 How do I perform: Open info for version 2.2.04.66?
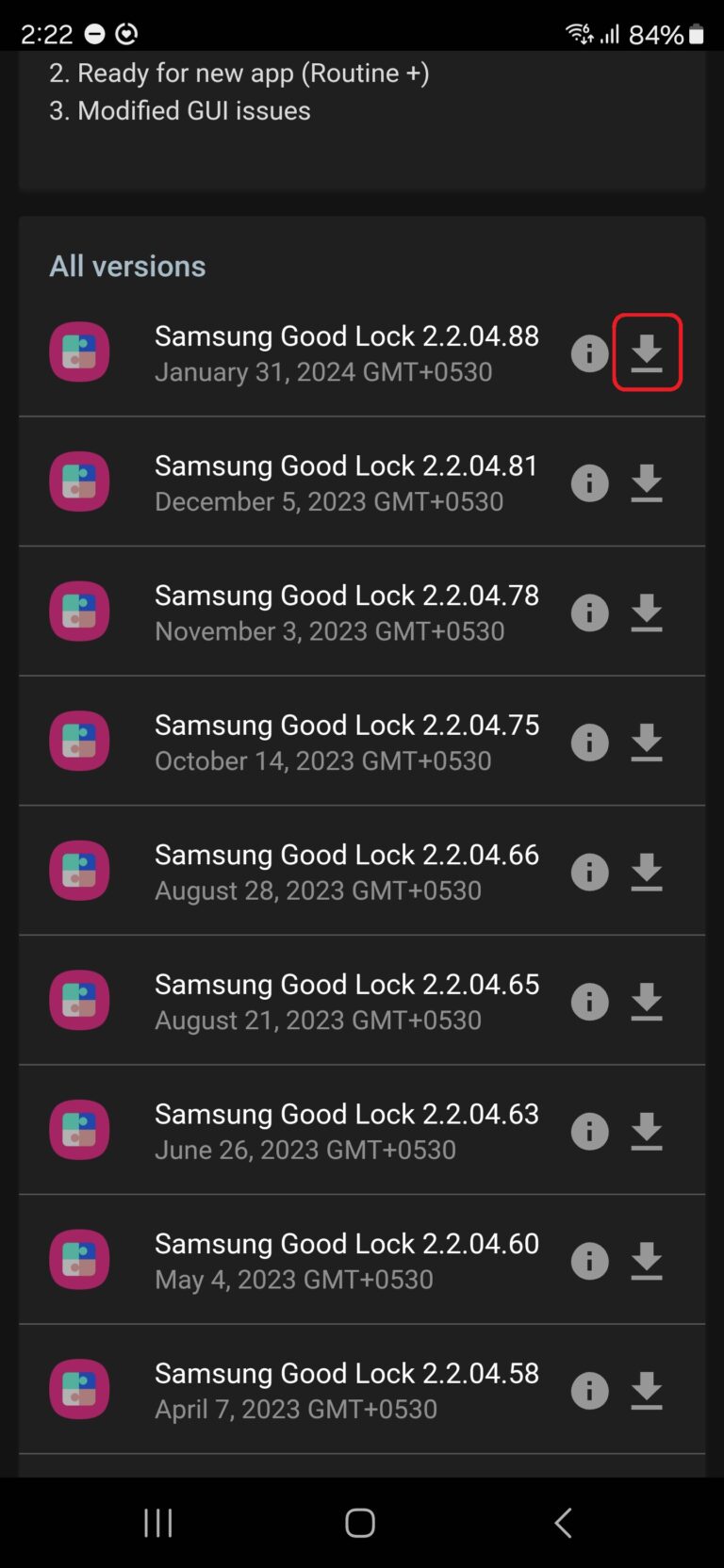click(x=590, y=872)
